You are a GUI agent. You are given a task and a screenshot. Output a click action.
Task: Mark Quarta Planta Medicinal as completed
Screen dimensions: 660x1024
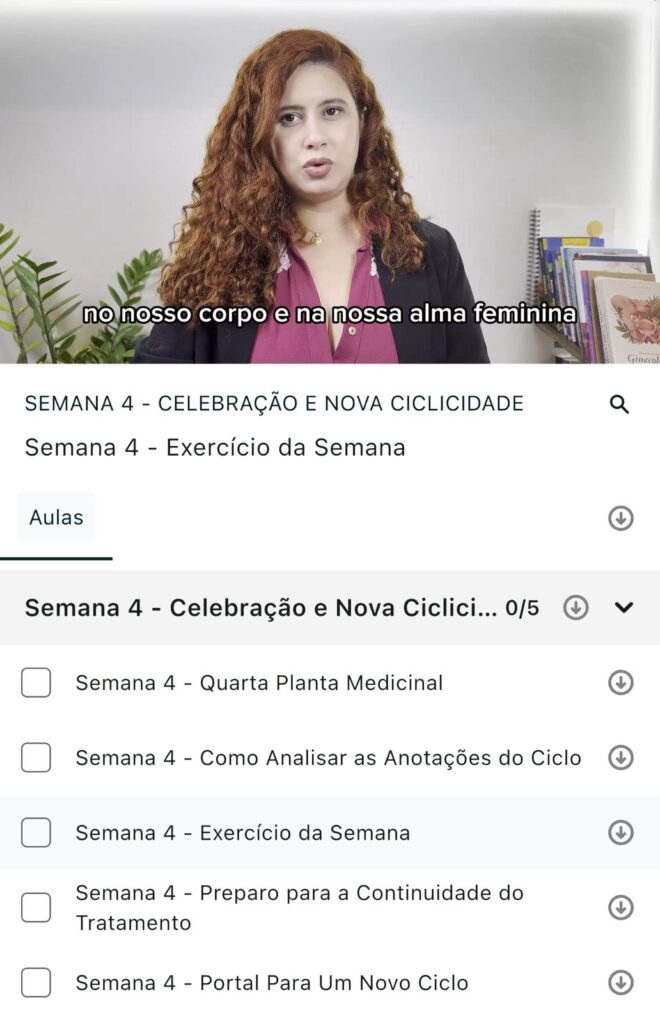(36, 683)
